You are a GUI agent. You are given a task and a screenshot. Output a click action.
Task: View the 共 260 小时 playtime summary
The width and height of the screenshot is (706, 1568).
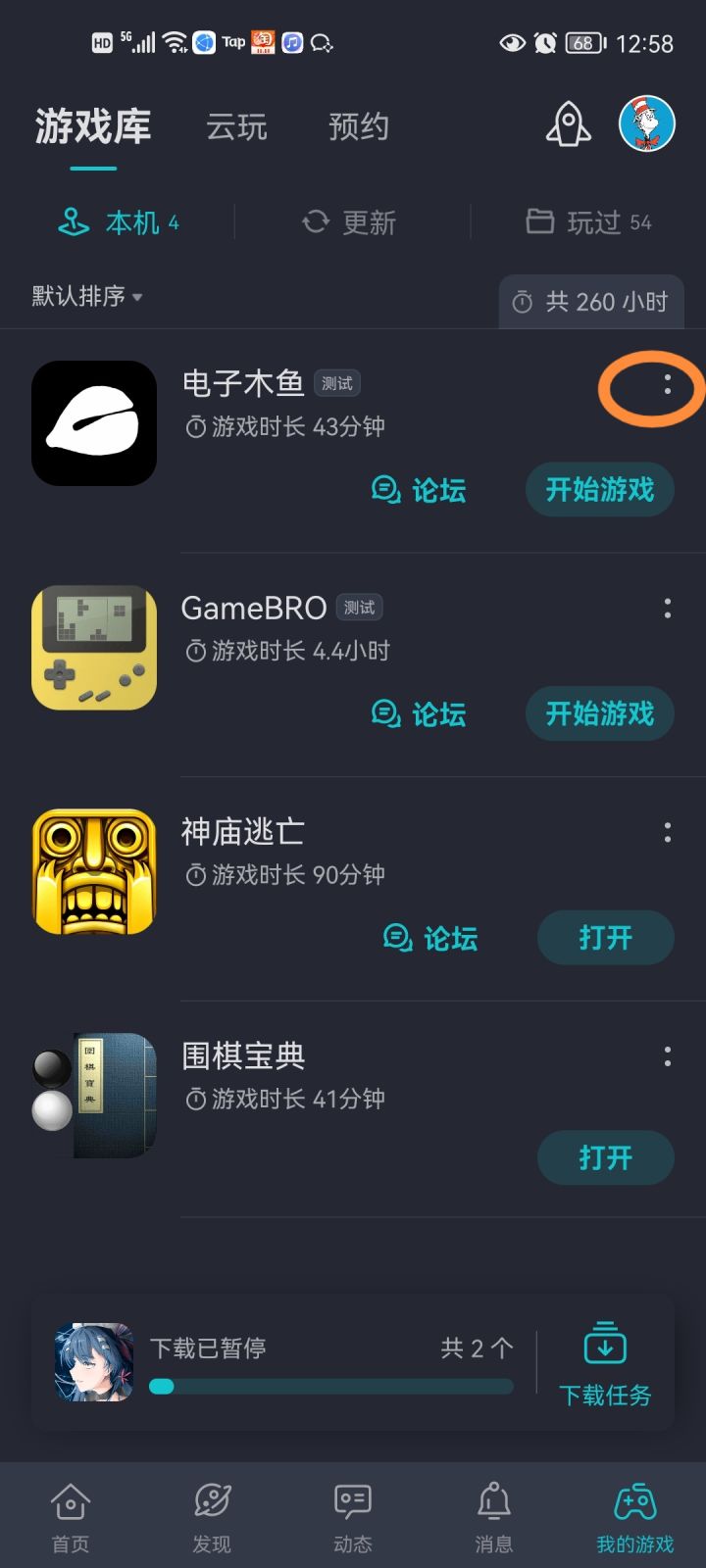click(x=591, y=302)
